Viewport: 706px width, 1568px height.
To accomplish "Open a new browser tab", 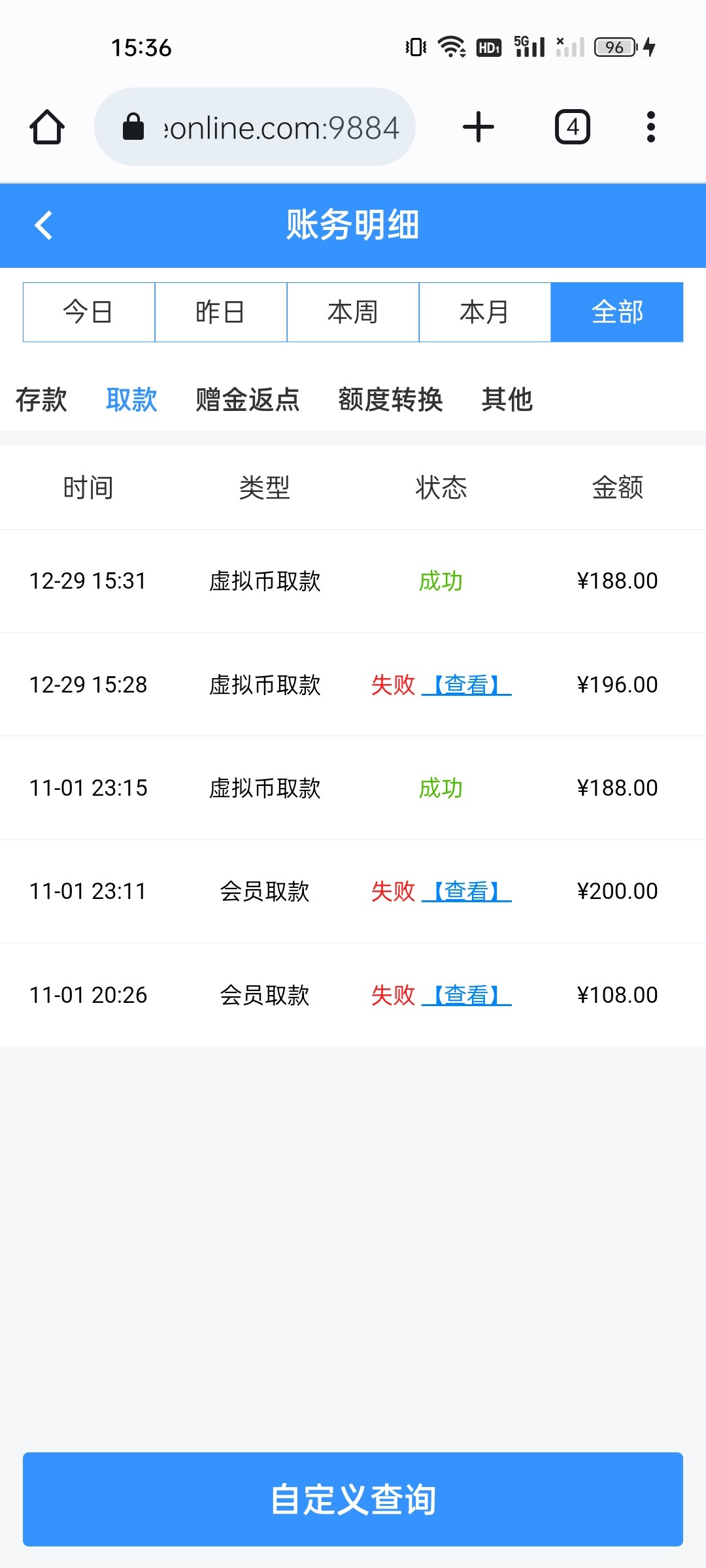I will tap(479, 127).
